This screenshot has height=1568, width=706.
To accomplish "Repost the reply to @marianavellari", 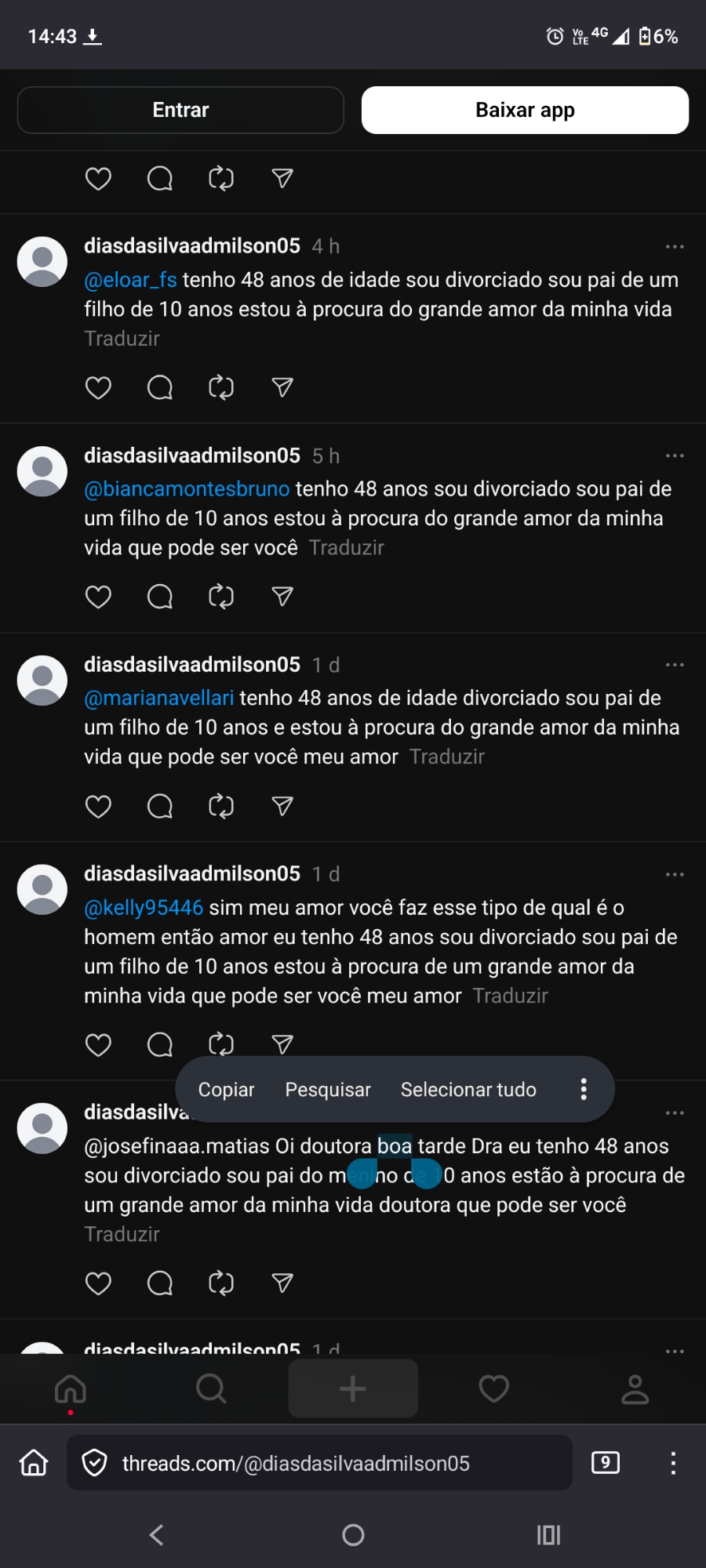I will [221, 806].
